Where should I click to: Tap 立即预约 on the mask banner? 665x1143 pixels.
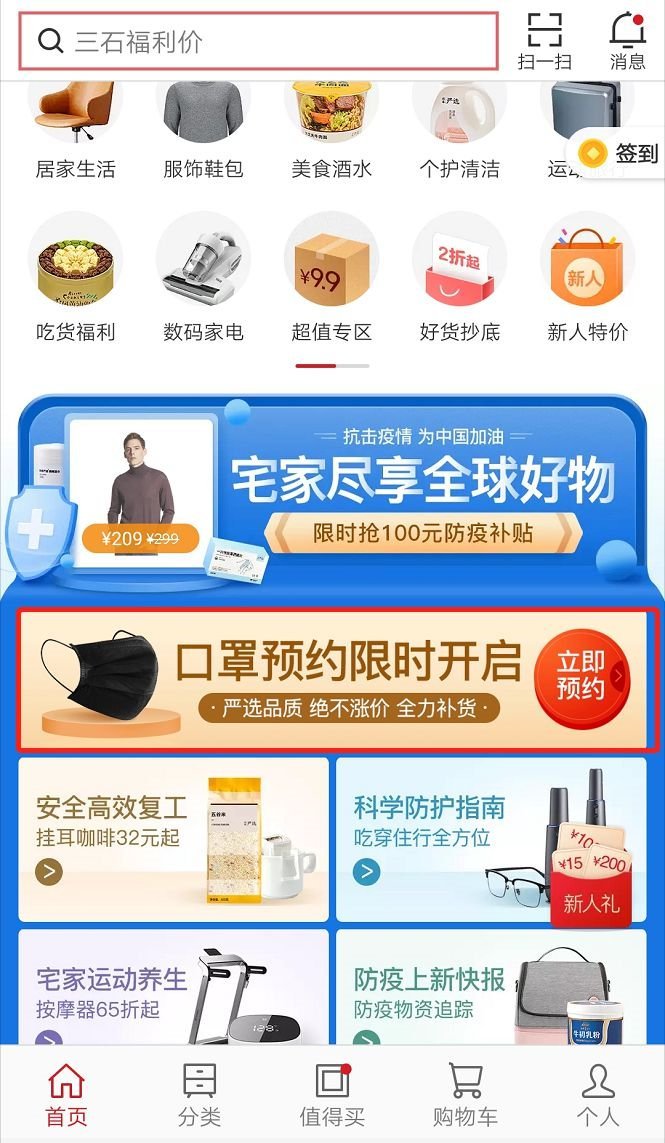(582, 676)
